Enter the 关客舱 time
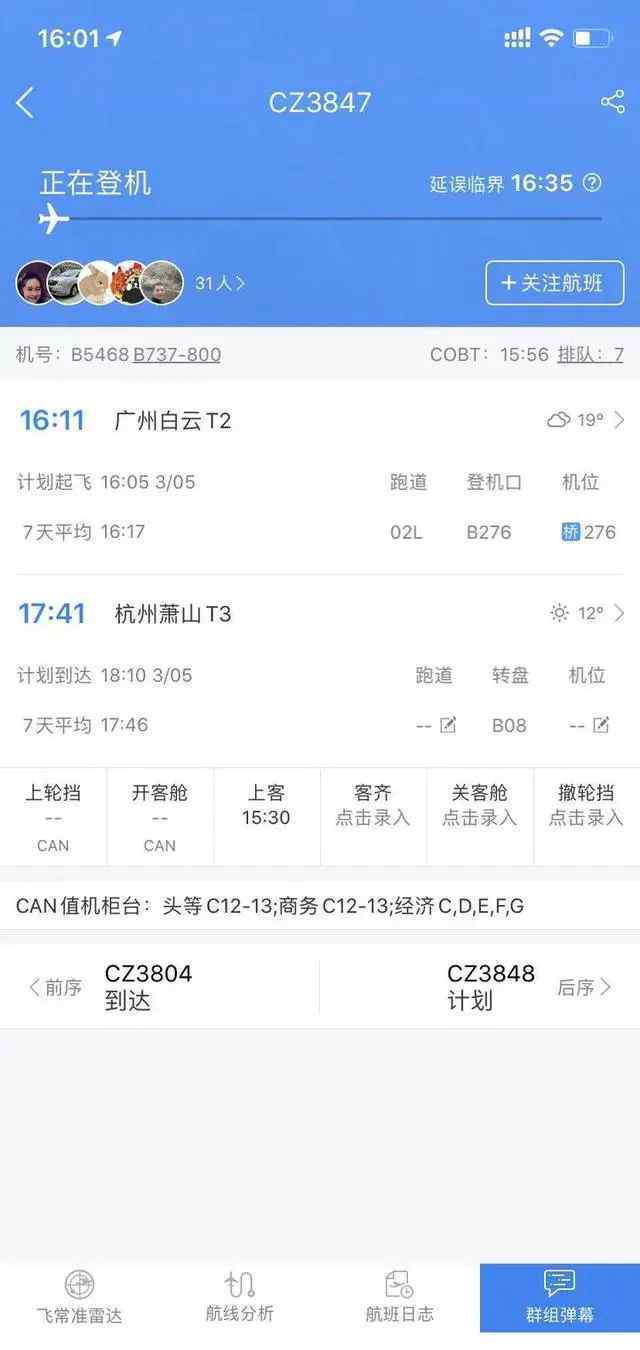Viewport: 640px width, 1350px height. [480, 817]
